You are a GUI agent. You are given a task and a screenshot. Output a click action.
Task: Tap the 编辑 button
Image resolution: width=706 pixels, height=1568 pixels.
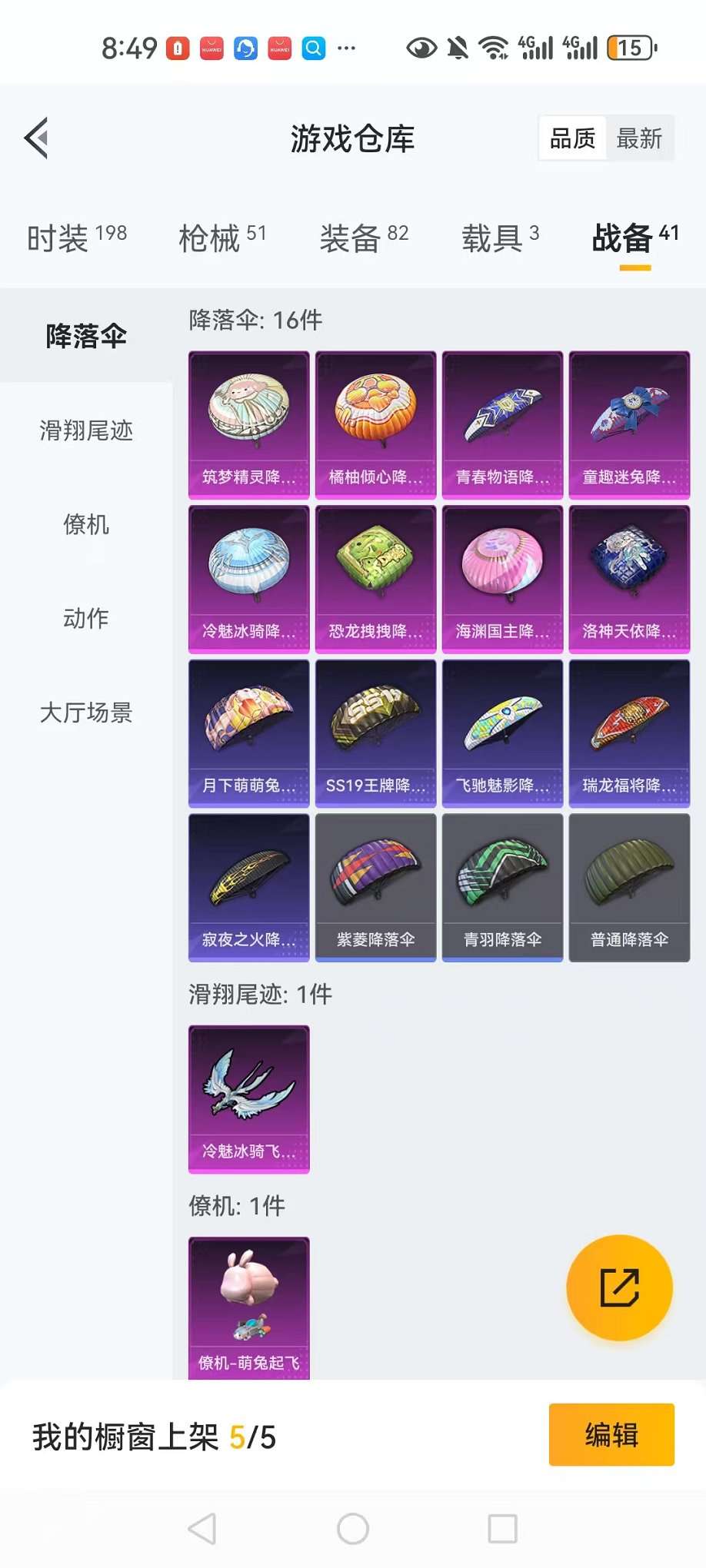tap(611, 1435)
